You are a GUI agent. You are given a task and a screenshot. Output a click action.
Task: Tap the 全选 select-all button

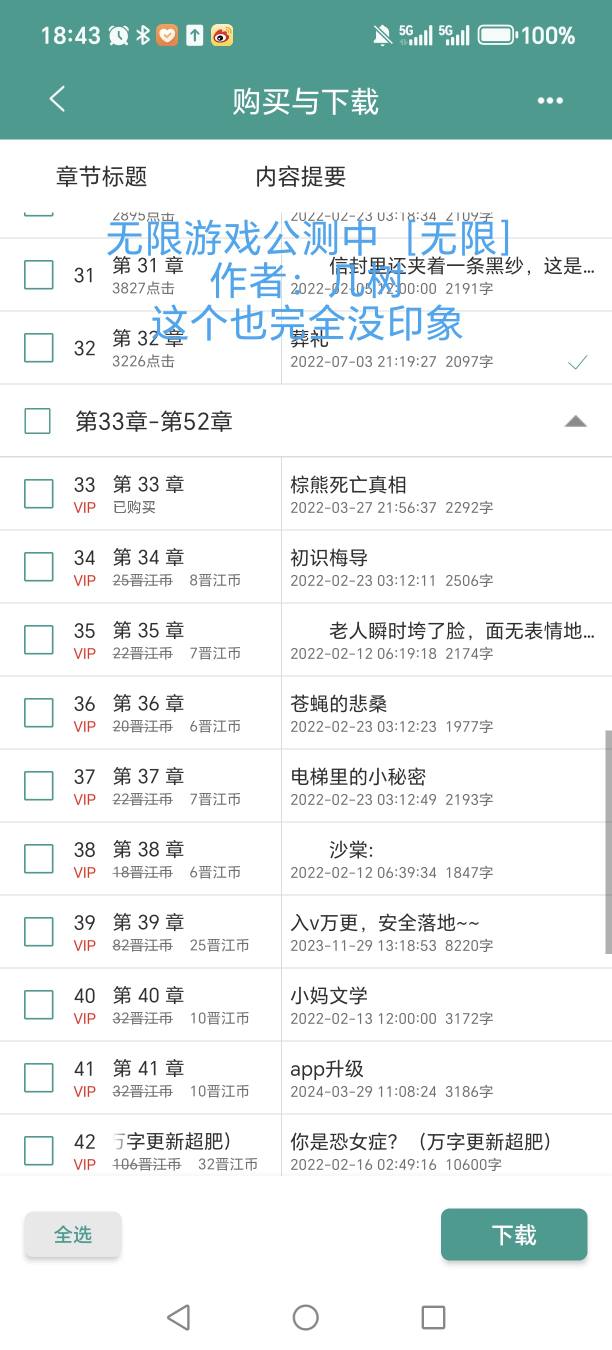pyautogui.click(x=73, y=1235)
